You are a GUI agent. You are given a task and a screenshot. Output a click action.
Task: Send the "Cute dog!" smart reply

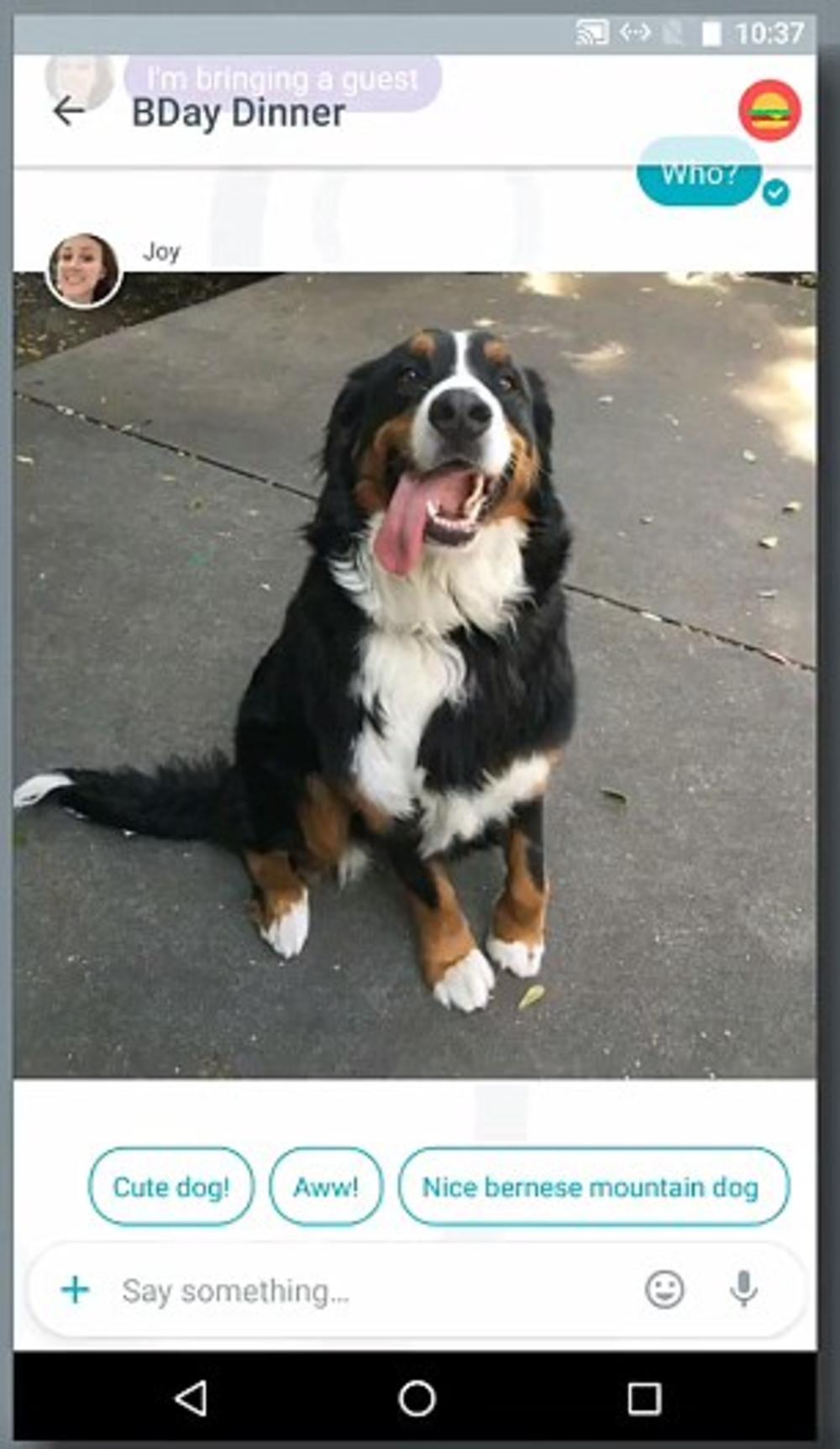[x=171, y=1187]
